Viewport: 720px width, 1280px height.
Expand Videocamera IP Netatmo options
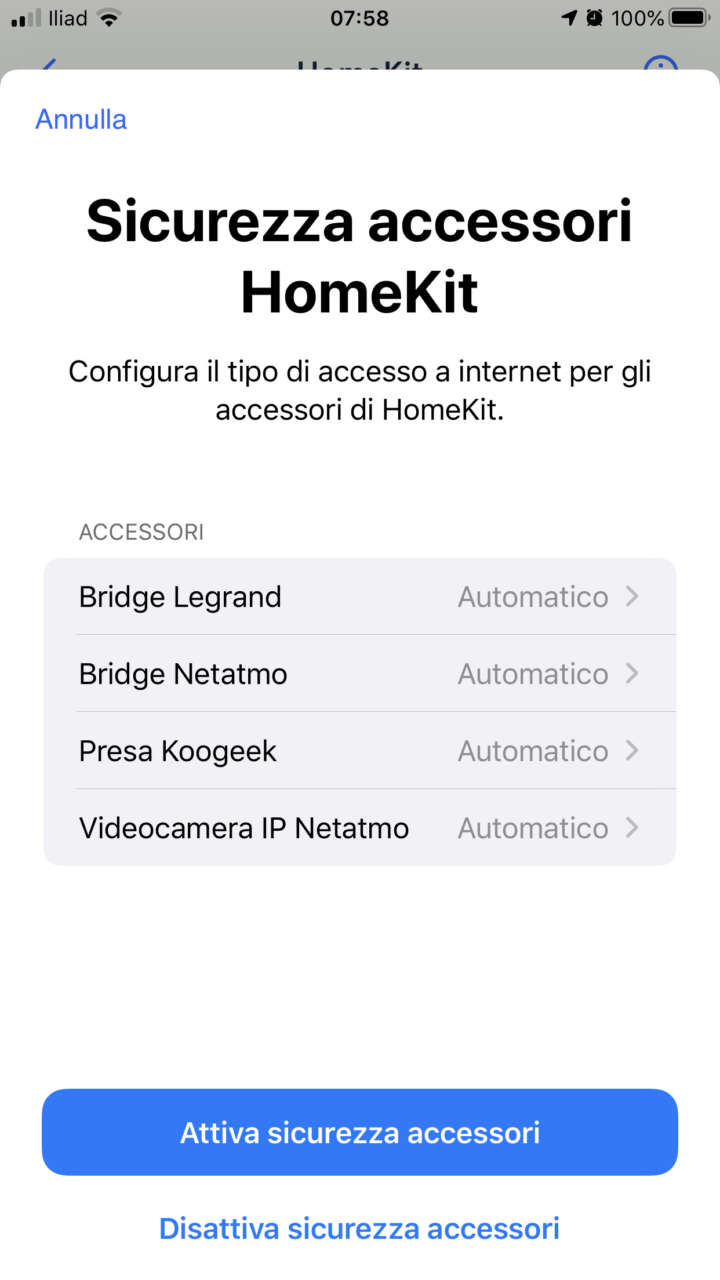point(633,828)
